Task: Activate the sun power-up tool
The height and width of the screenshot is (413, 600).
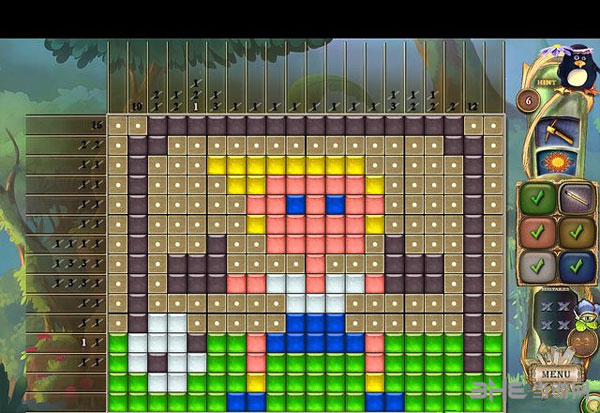Action: pyautogui.click(x=553, y=159)
